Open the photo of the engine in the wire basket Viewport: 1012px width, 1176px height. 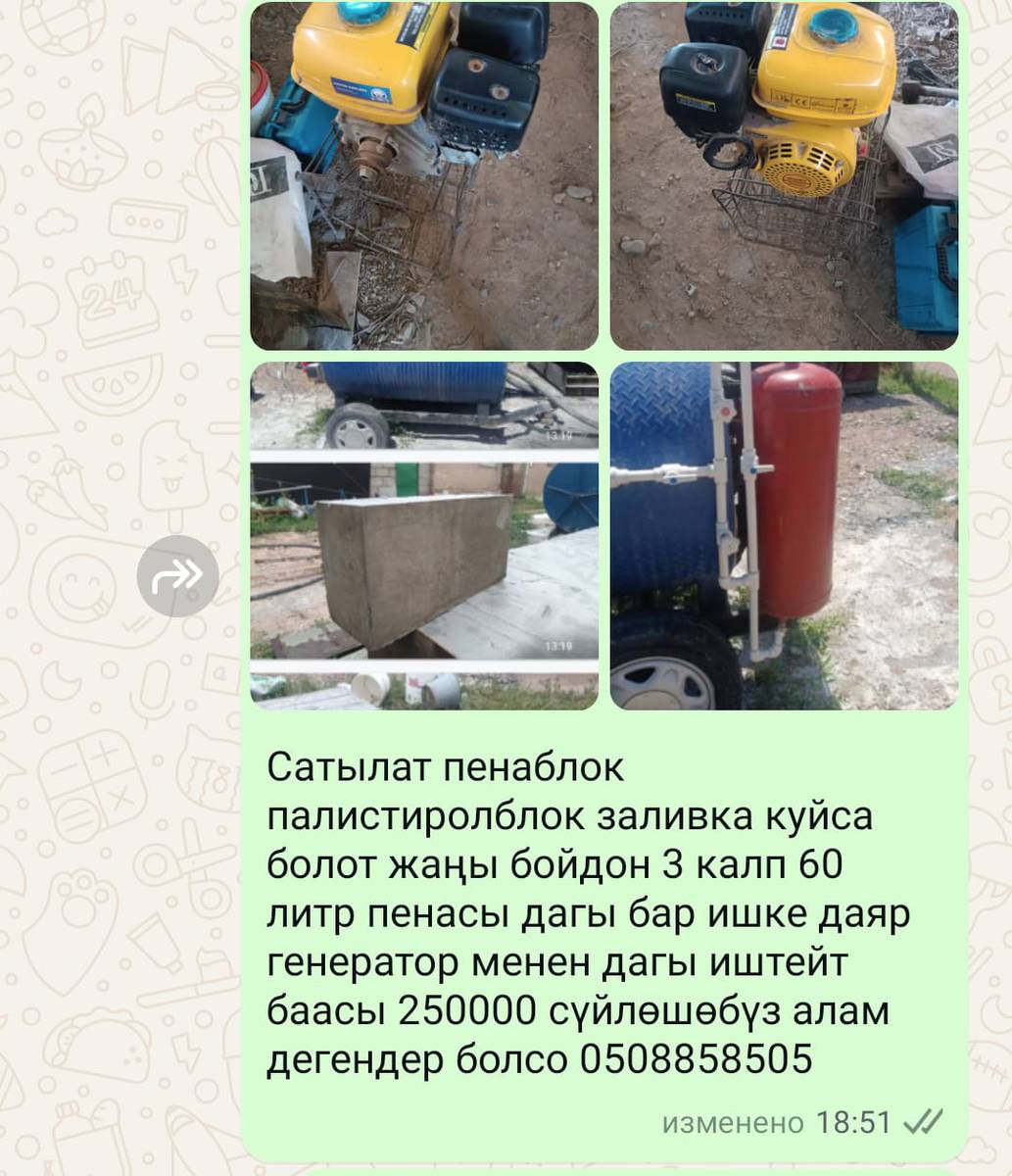[784, 176]
